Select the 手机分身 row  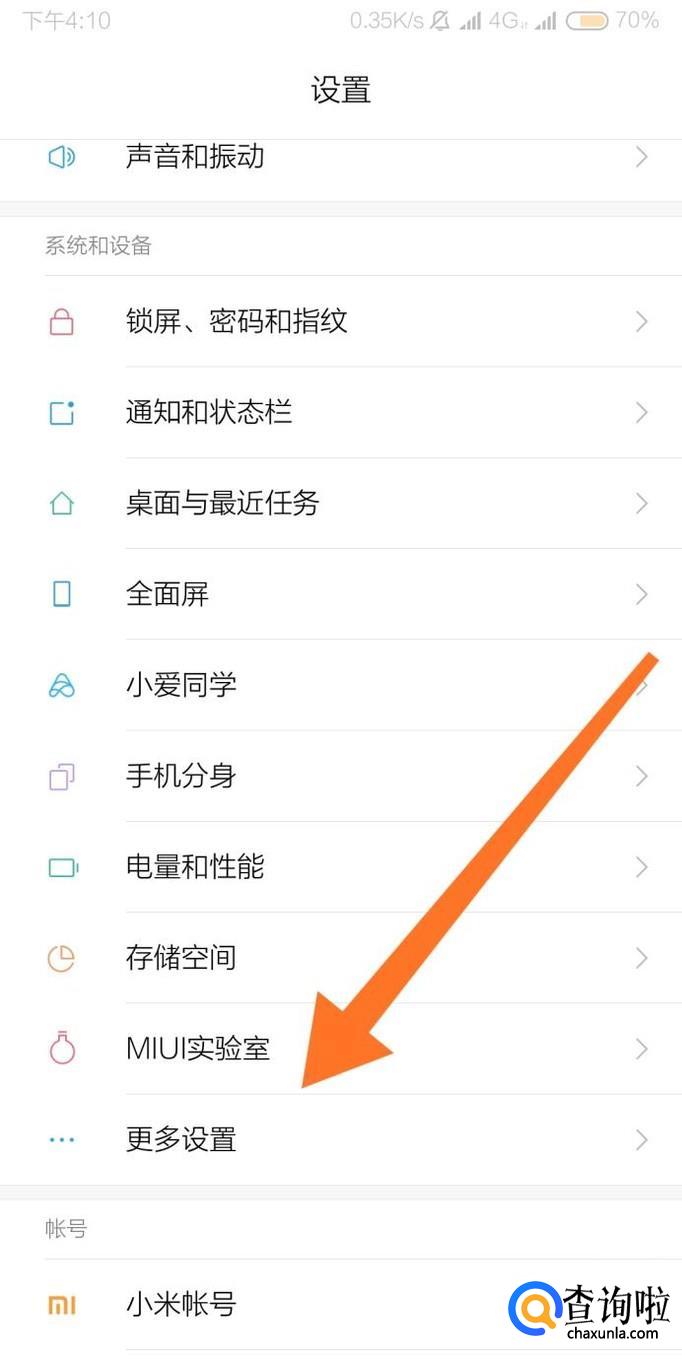pos(181,776)
